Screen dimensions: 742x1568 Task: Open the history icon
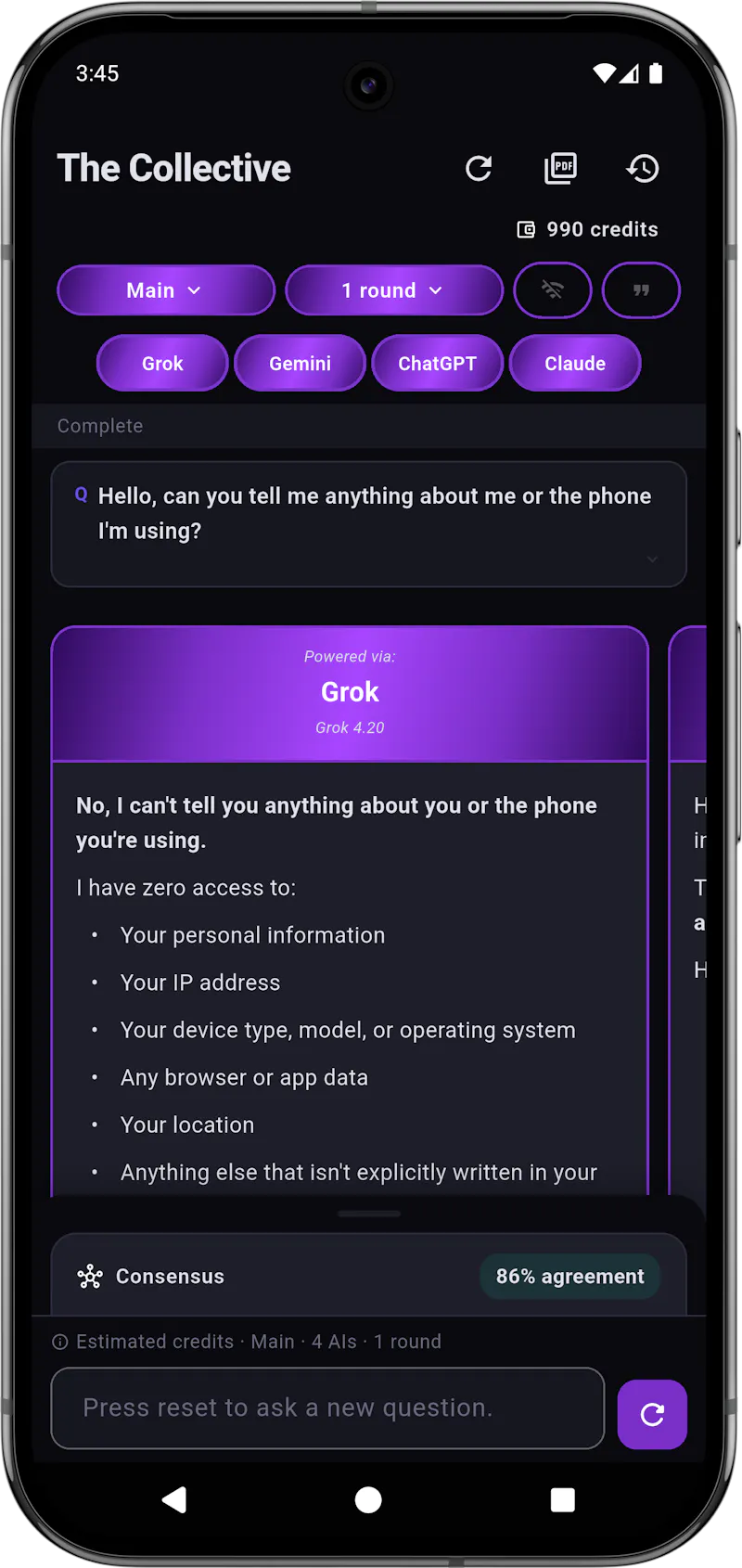coord(642,169)
